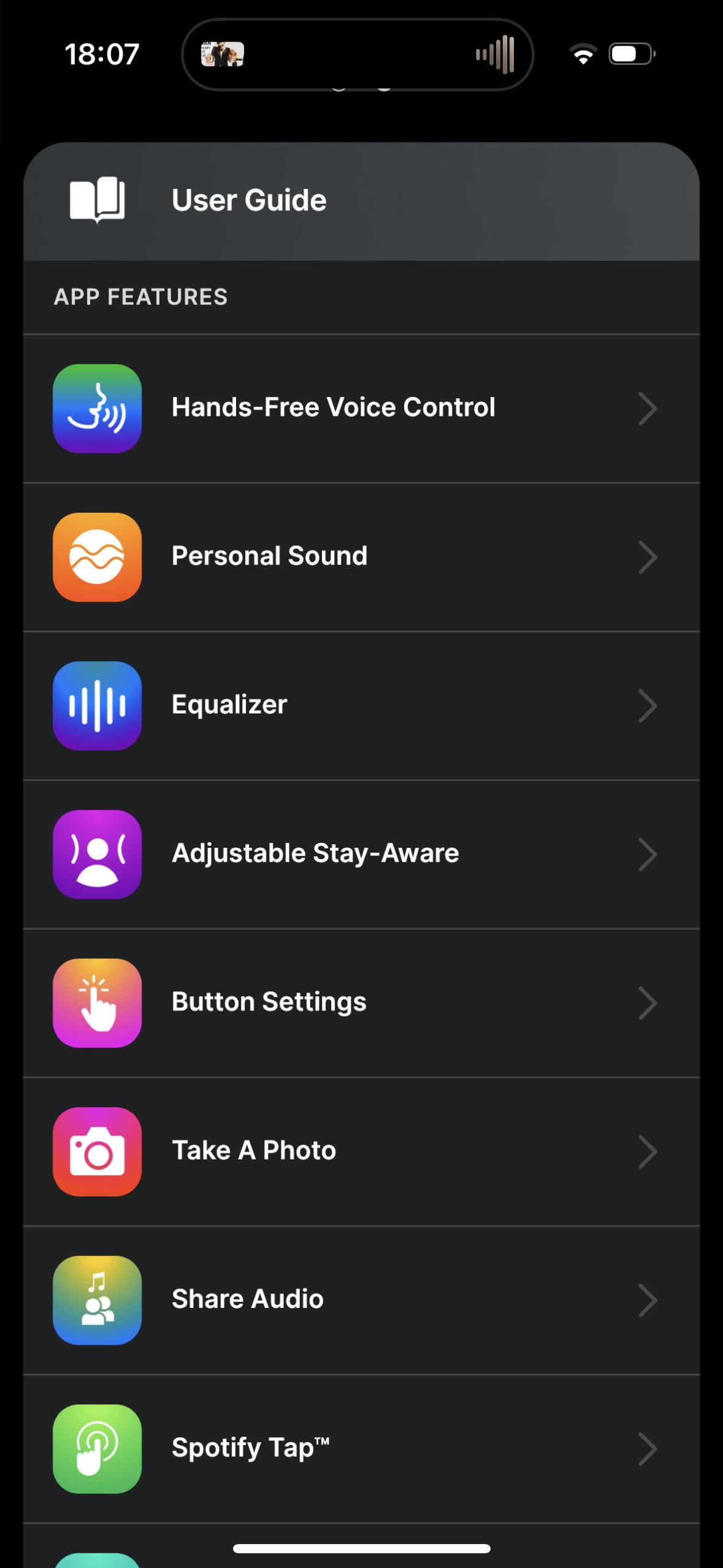Screen dimensions: 723x1568
Task: Go to Button Settings
Action: (361, 1002)
